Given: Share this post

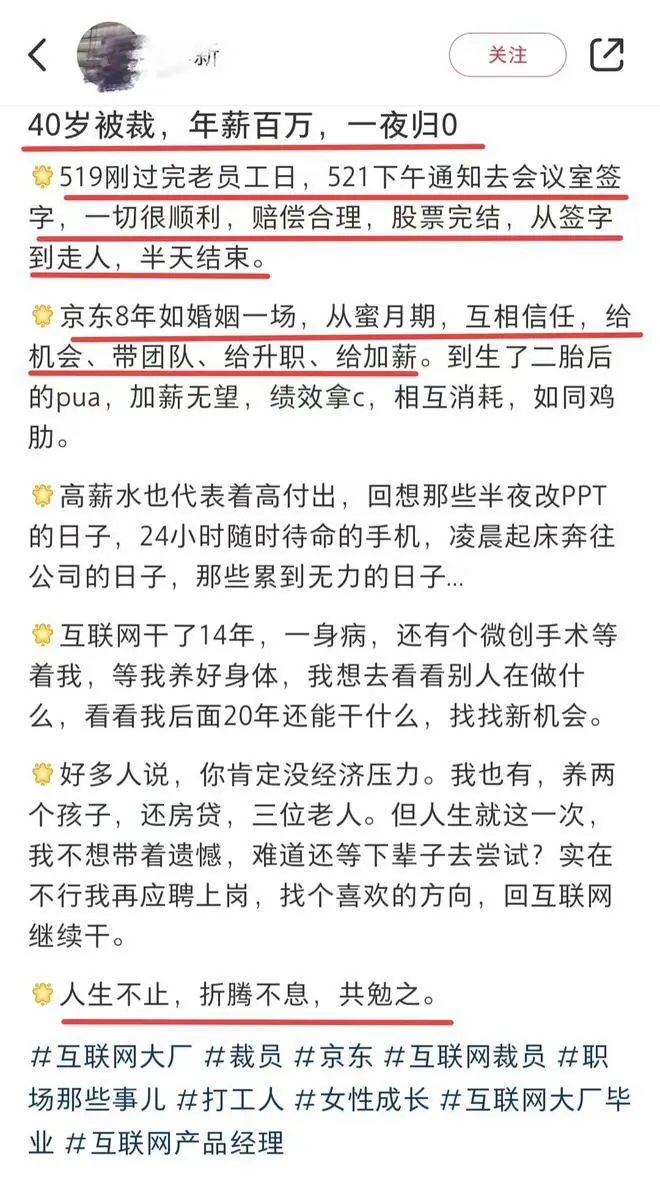Looking at the screenshot, I should 606,55.
